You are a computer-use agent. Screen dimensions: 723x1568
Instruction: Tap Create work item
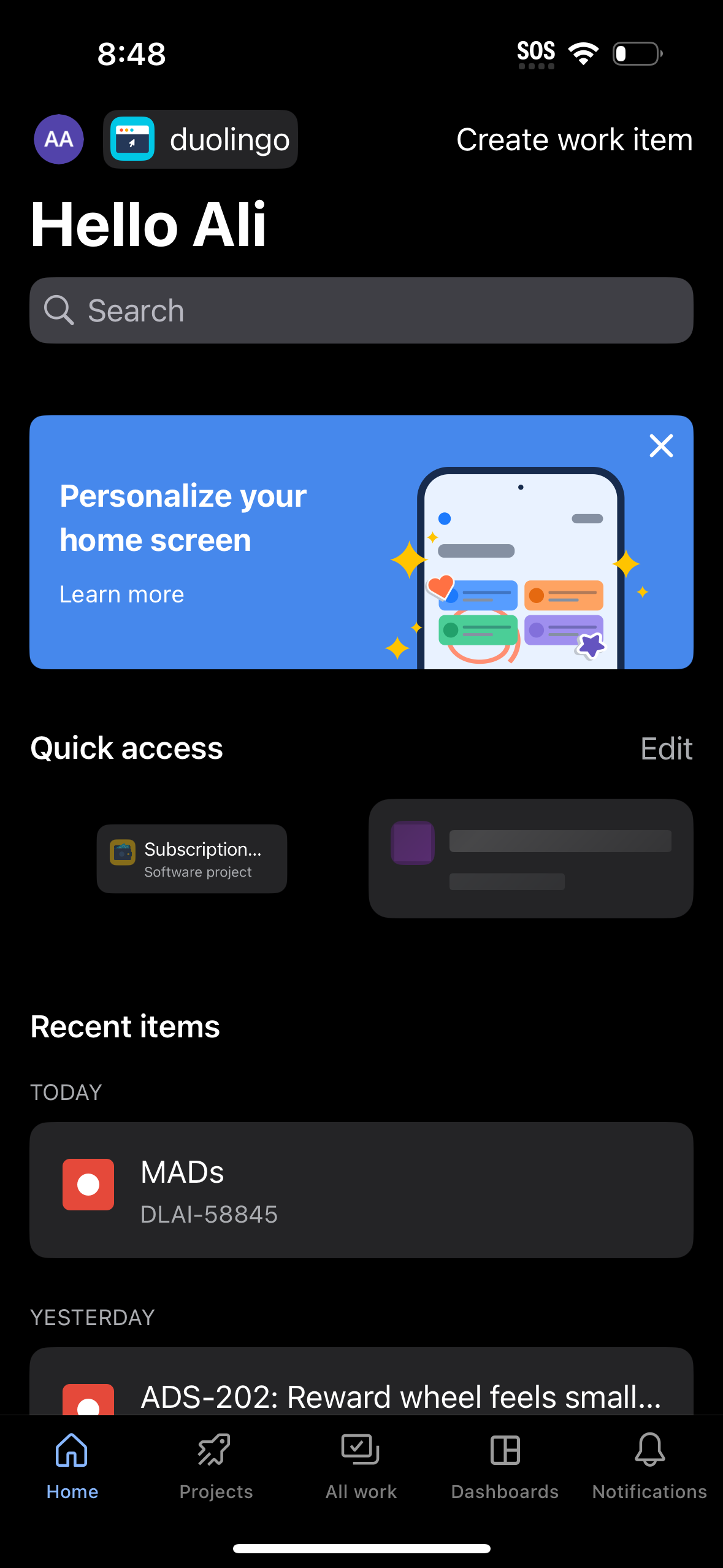[574, 139]
